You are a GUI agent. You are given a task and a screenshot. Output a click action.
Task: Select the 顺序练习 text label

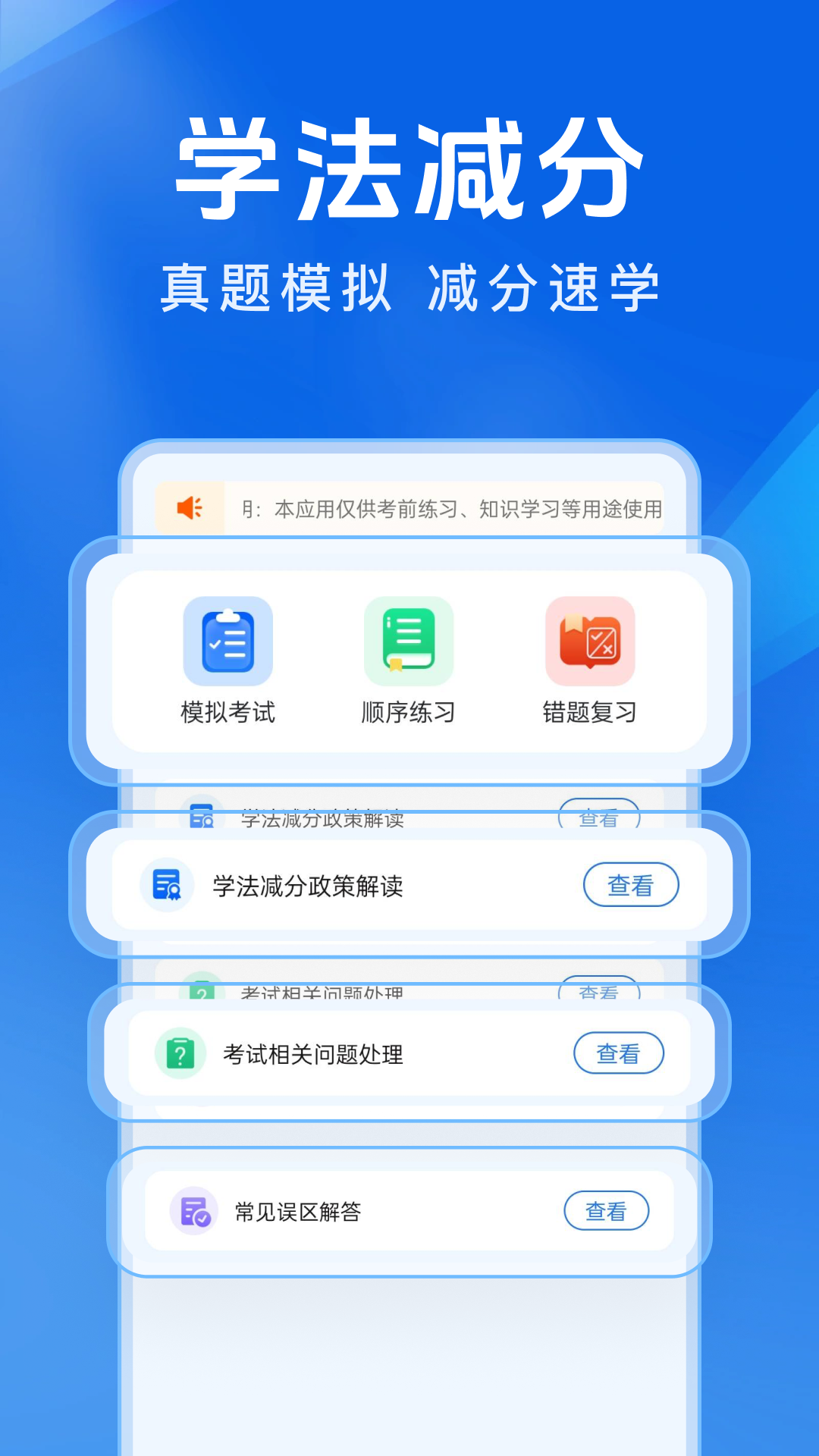[408, 712]
